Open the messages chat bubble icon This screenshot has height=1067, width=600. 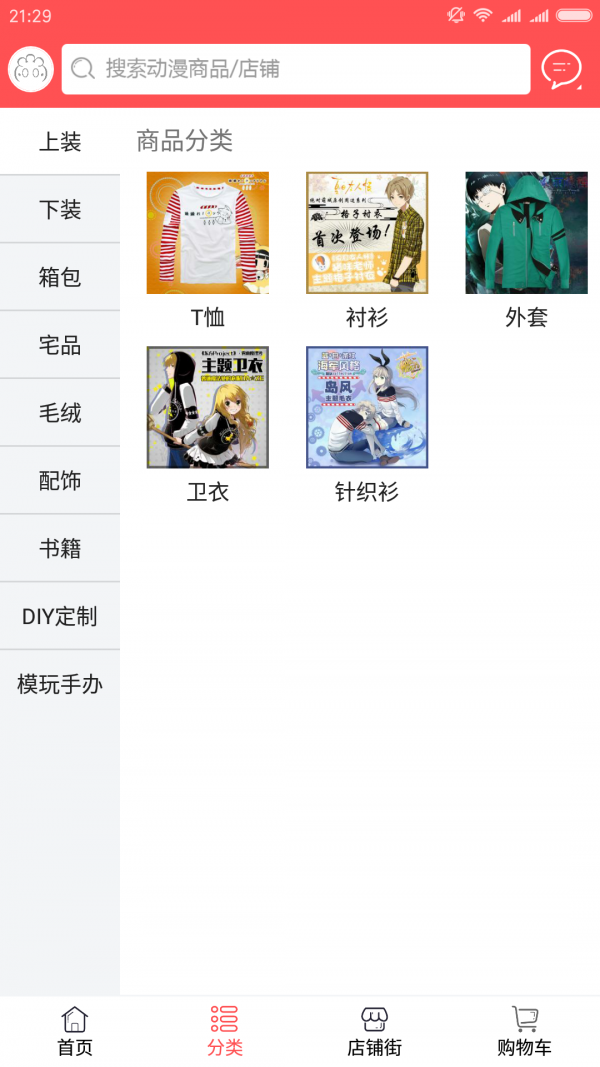point(561,69)
